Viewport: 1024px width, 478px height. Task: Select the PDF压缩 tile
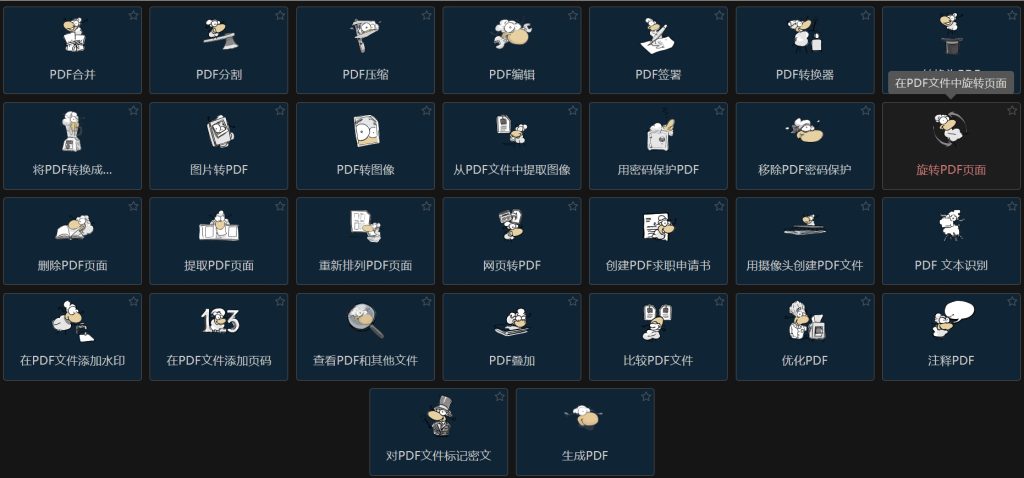point(365,51)
